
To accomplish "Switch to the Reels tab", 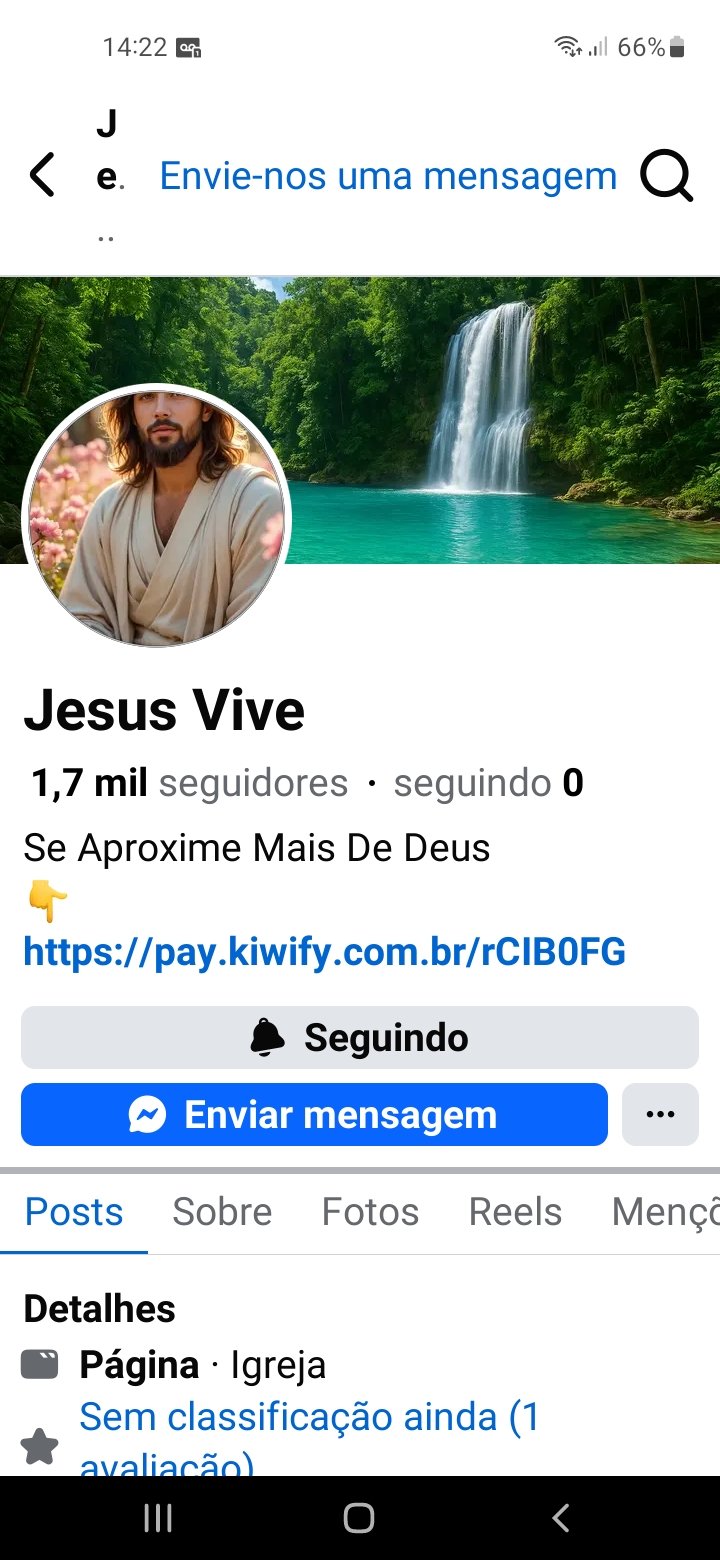I will coord(515,1212).
